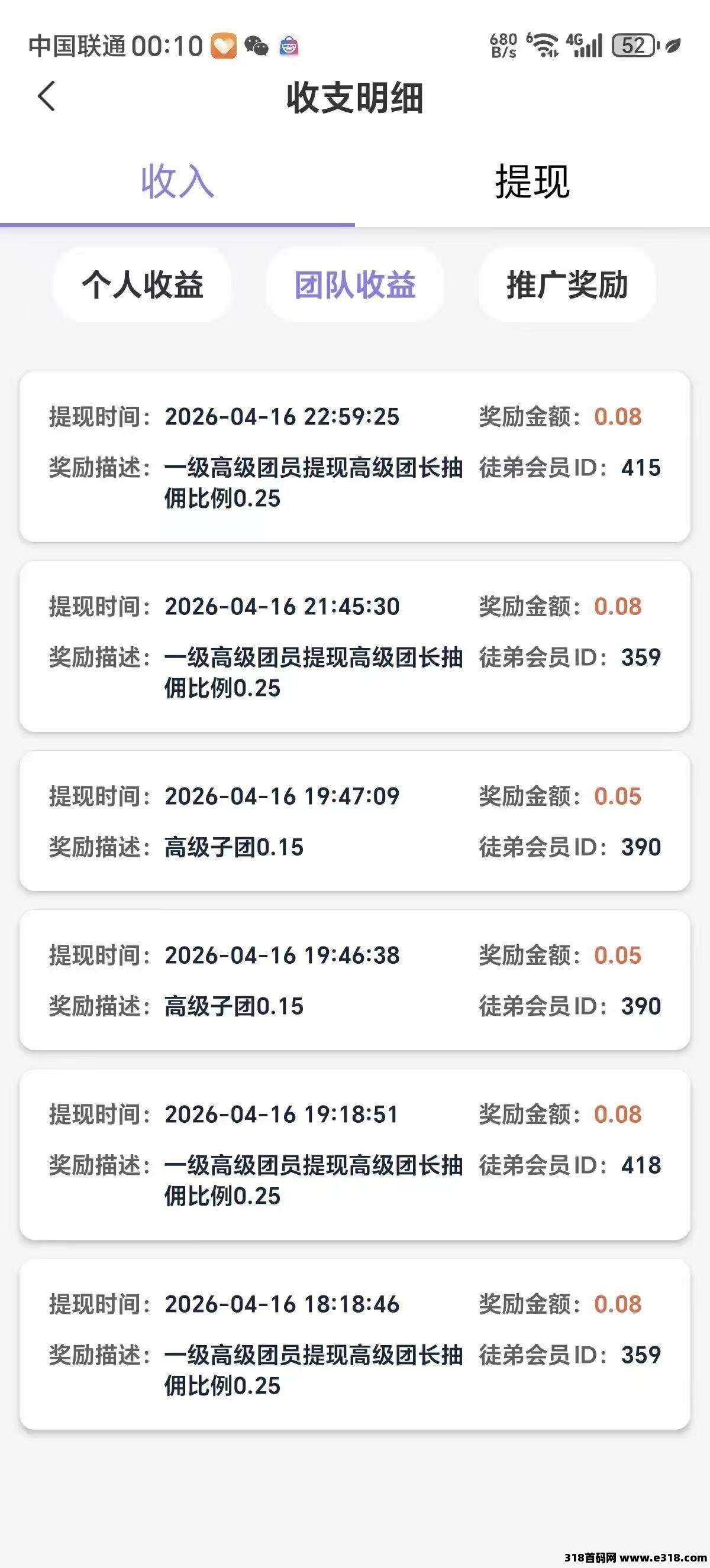Go back from 收支明细 page
Screen dimensions: 710x1568
tap(47, 97)
